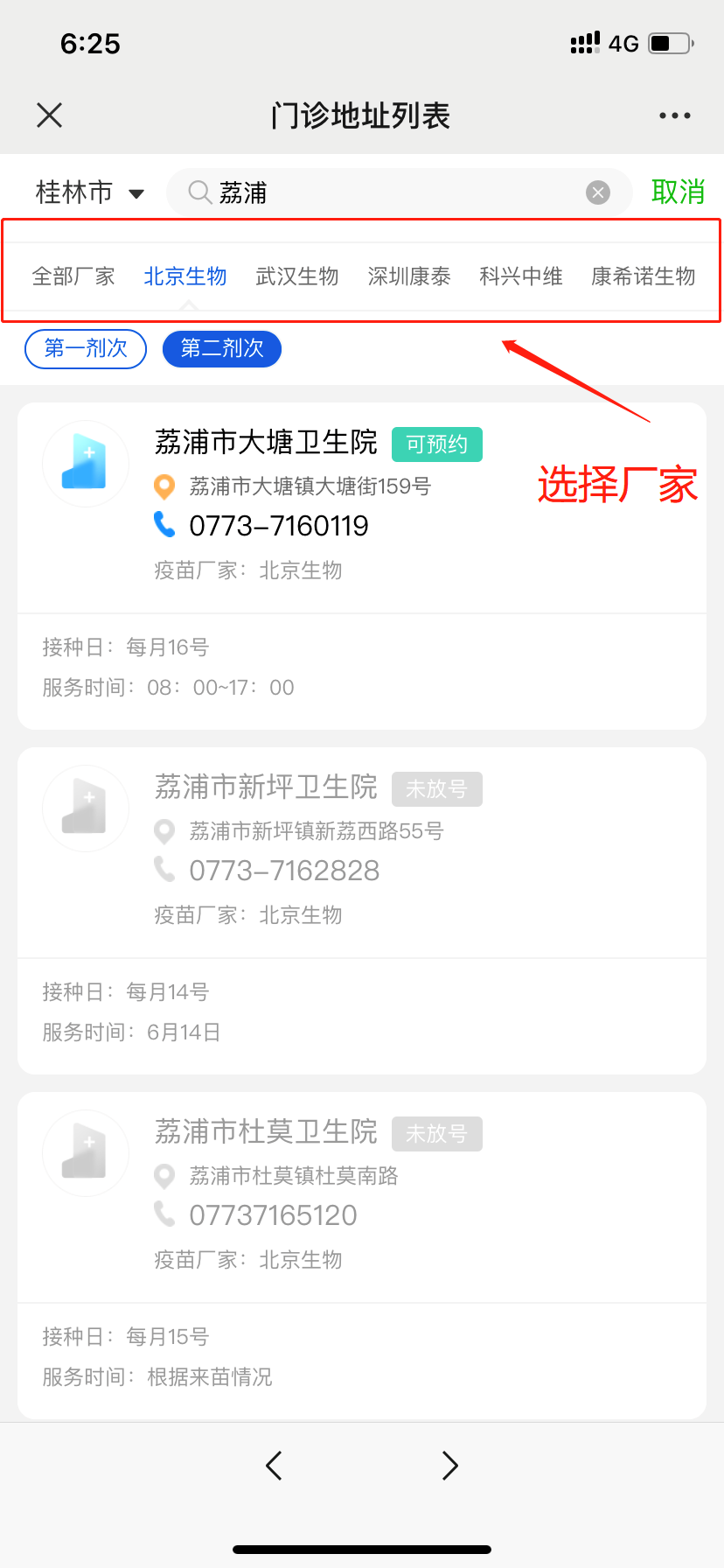Tap the search field containing 荔浦
The height and width of the screenshot is (1568, 724).
click(385, 192)
